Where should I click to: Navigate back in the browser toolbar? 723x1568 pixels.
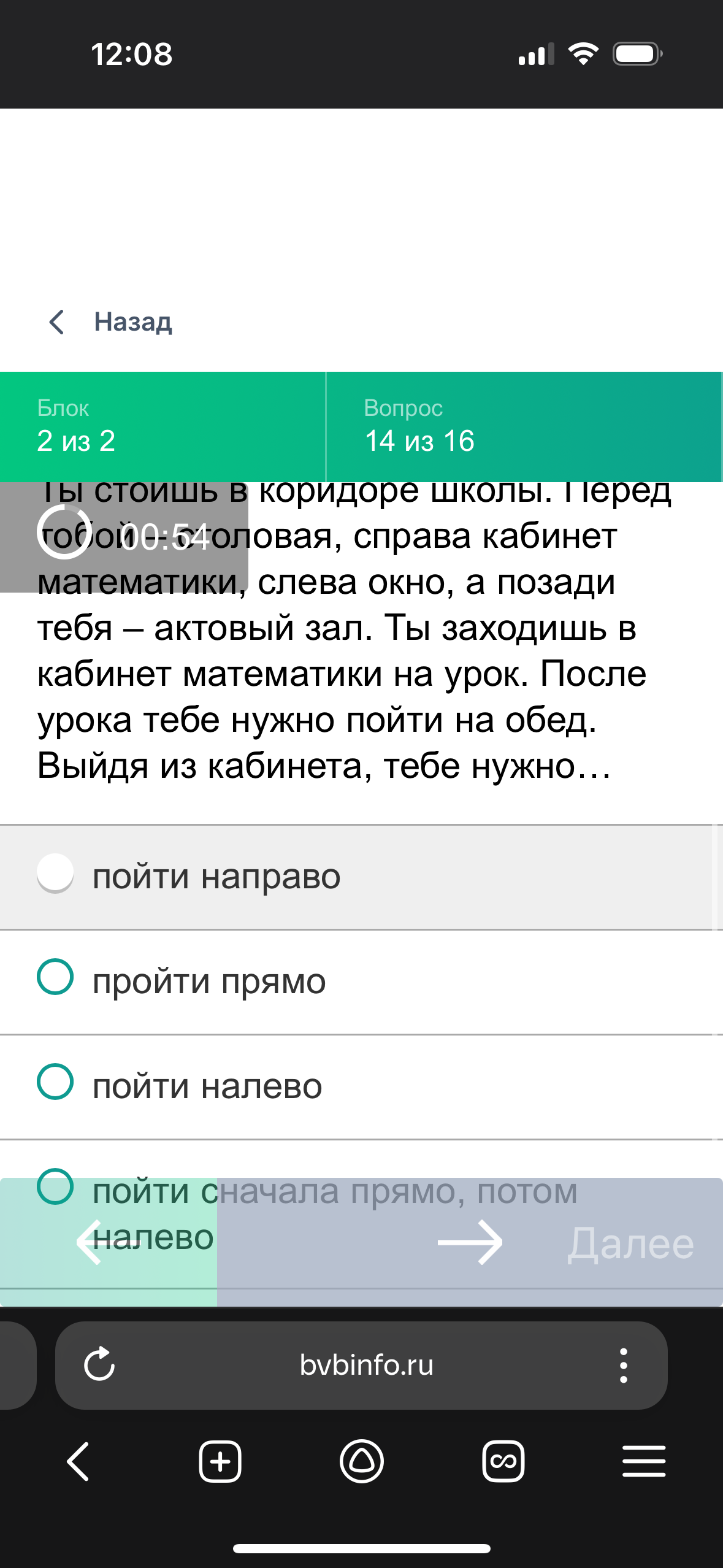[78, 1461]
